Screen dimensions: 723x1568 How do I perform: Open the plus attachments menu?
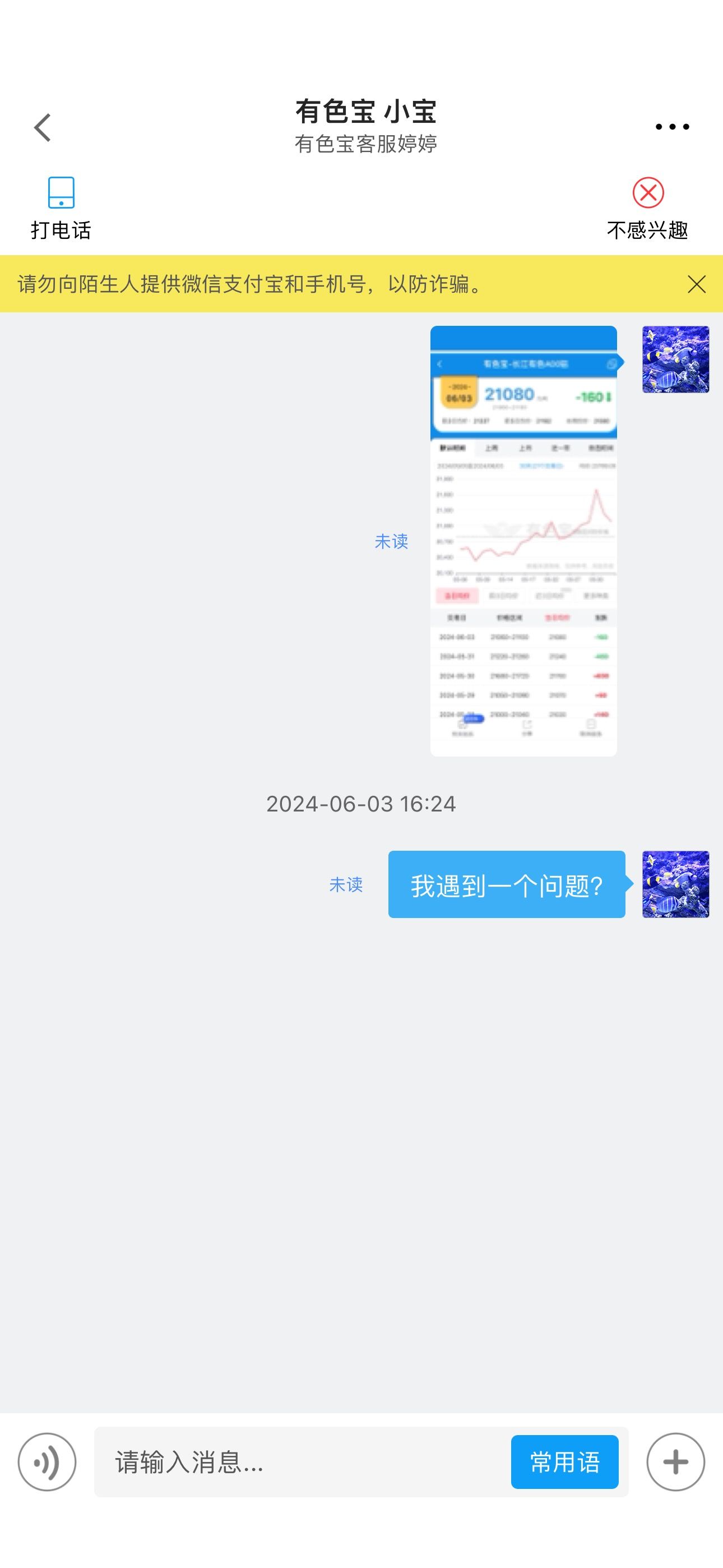point(675,1461)
